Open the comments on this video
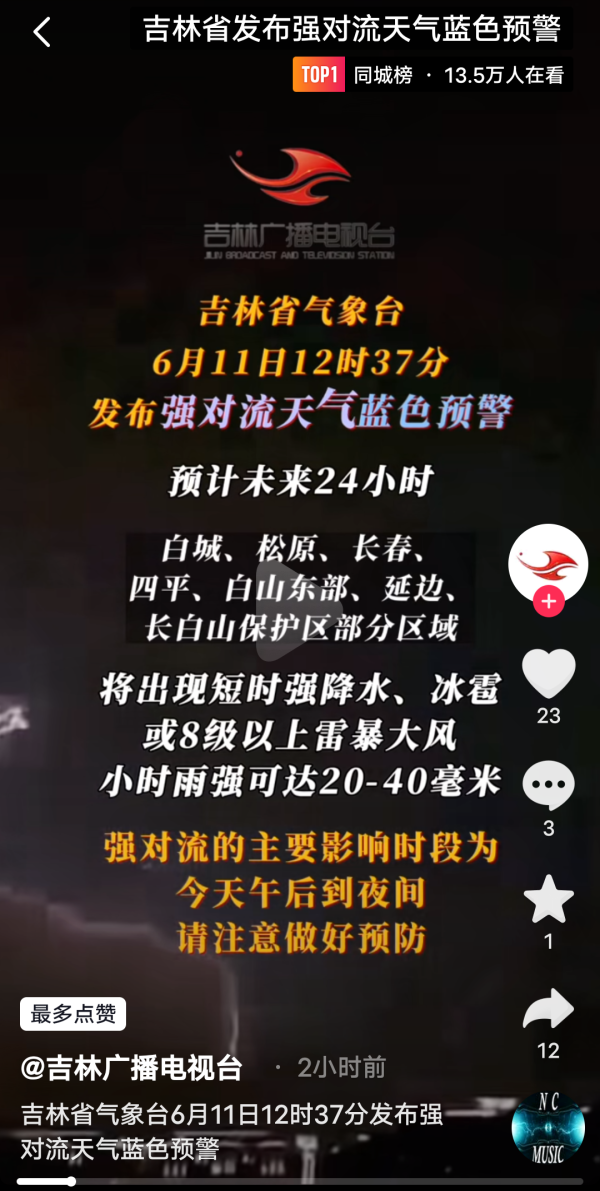The width and height of the screenshot is (600, 1191). (548, 786)
